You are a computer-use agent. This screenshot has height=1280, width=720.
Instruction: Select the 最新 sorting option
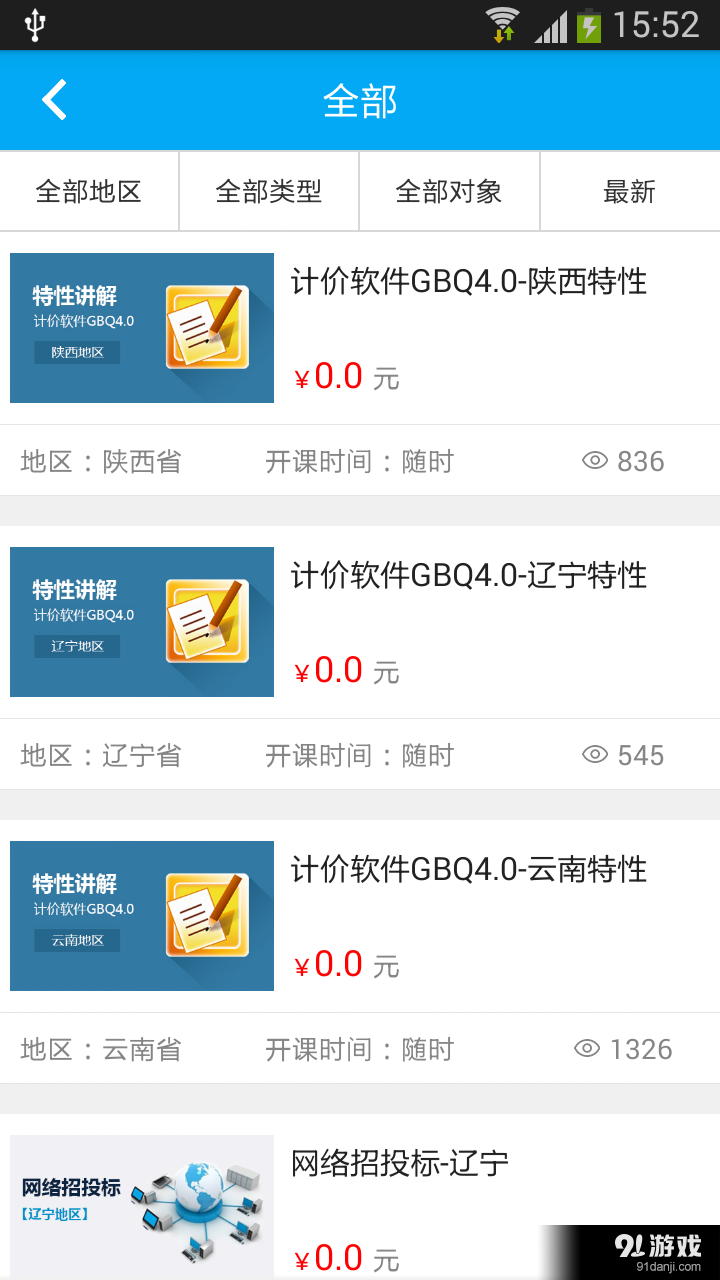630,191
